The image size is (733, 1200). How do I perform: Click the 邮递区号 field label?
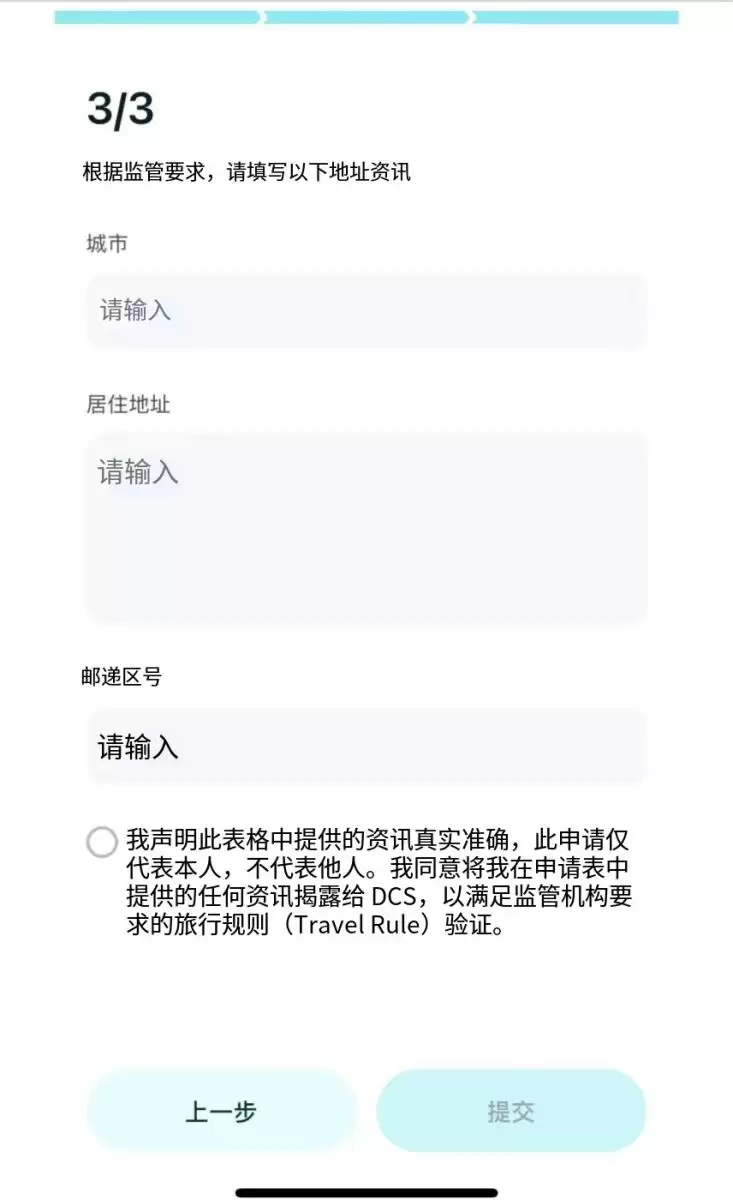[x=124, y=677]
